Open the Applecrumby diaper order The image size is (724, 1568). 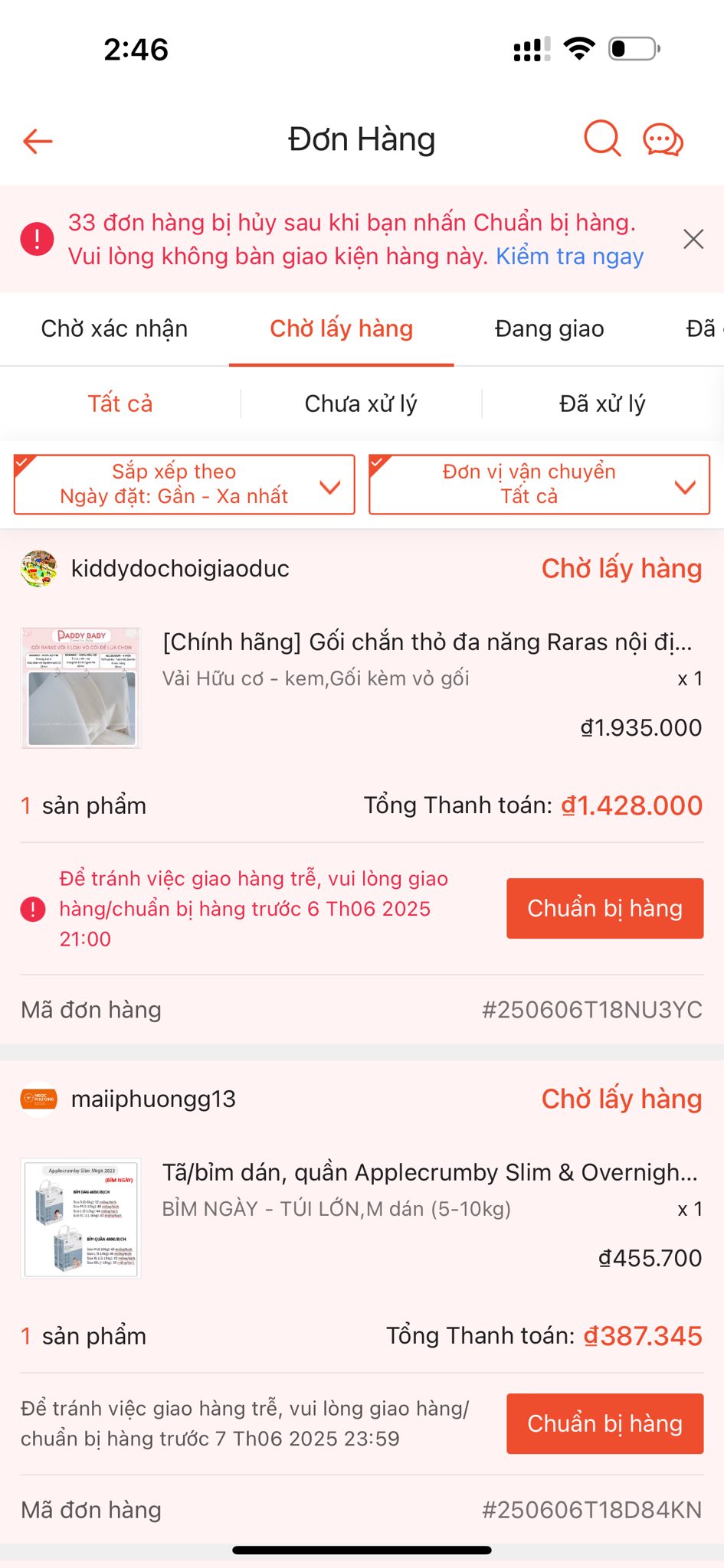click(430, 1172)
